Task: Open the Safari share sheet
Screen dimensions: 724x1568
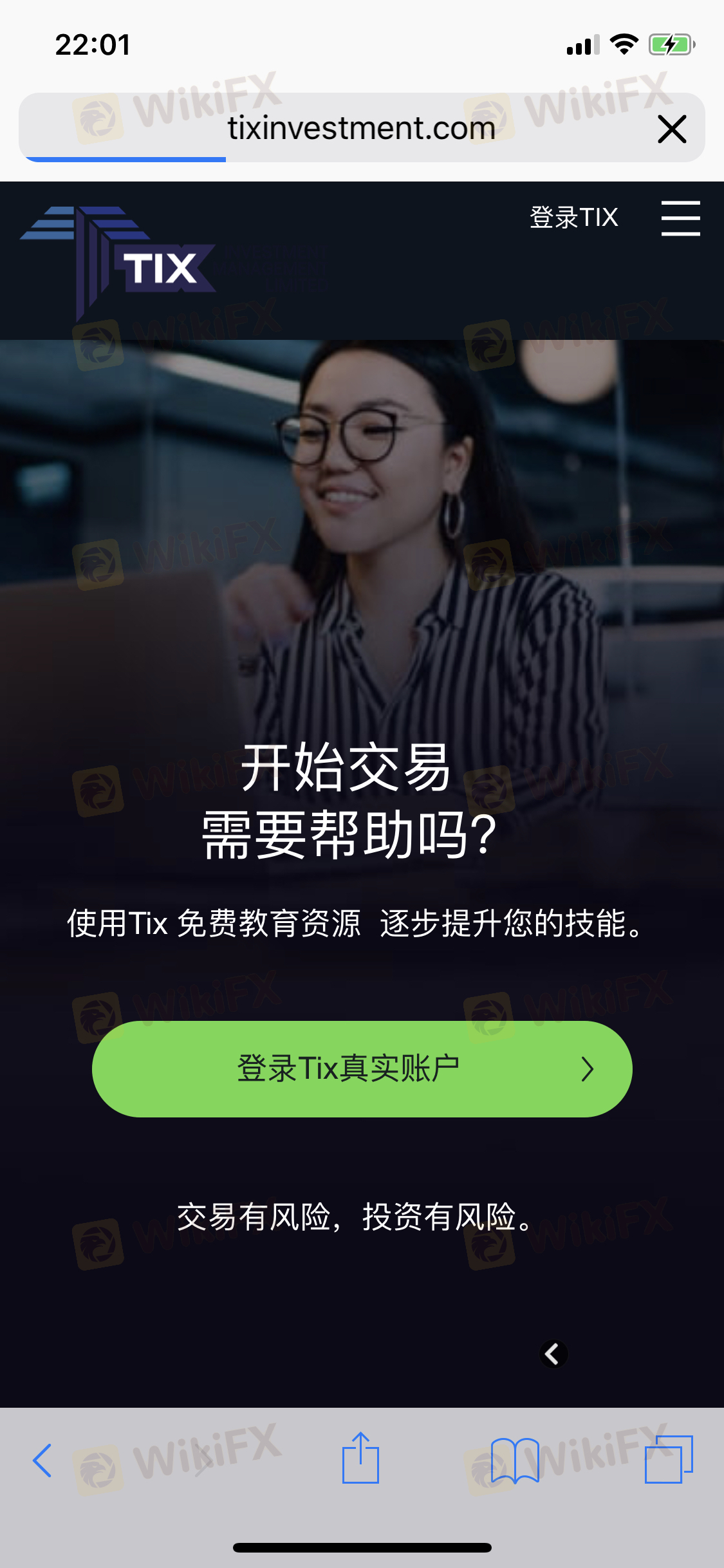Action: click(x=360, y=1459)
